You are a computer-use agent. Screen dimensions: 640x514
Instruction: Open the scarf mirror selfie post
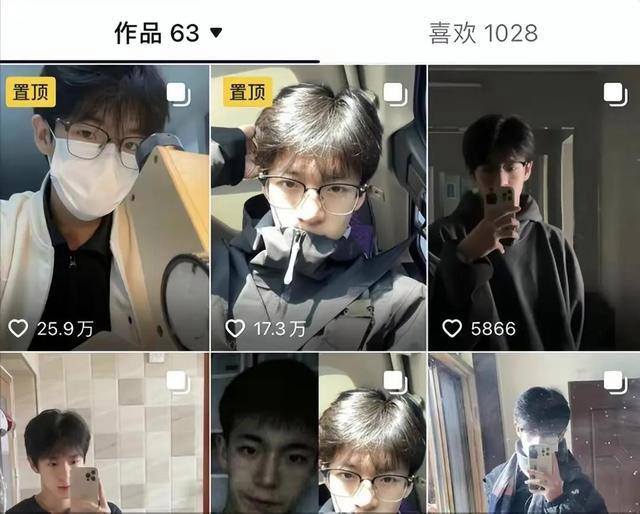click(533, 435)
